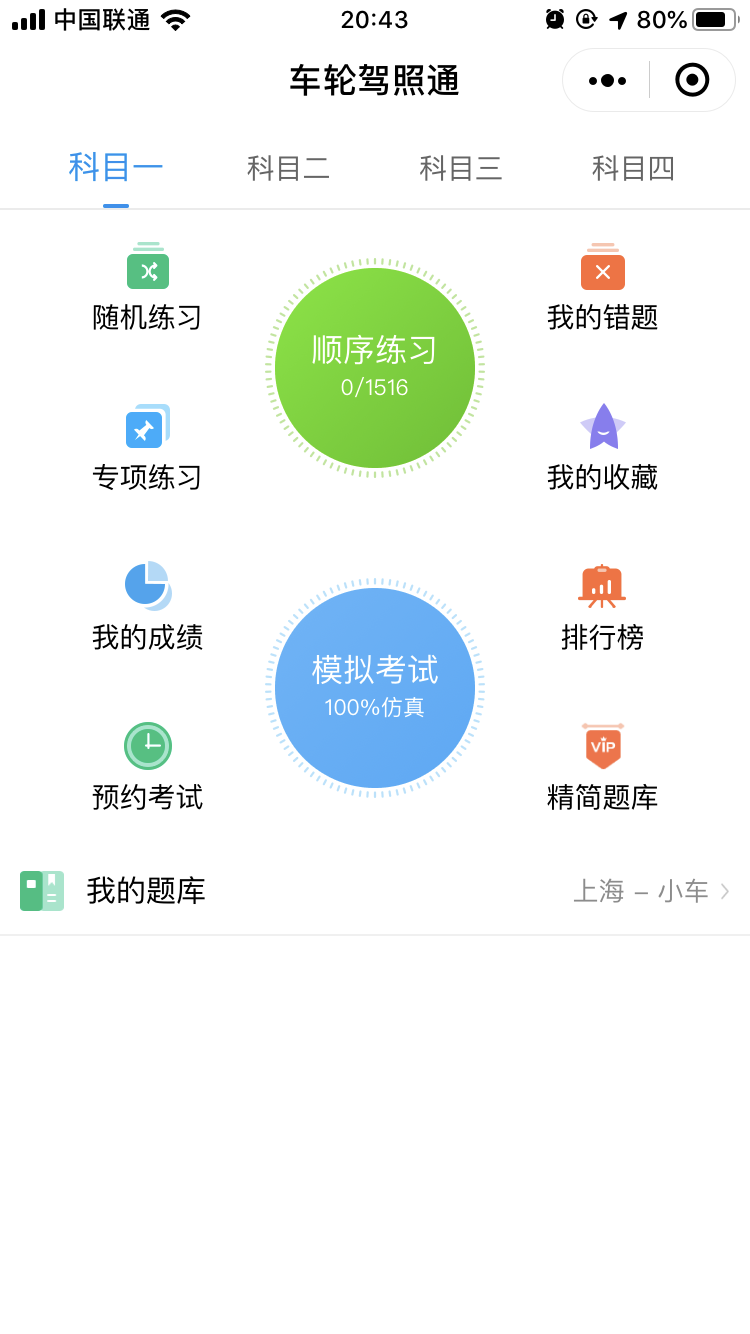Screen dimensions: 750x1334
Task: Switch to the 科目二 tab
Action: point(288,168)
